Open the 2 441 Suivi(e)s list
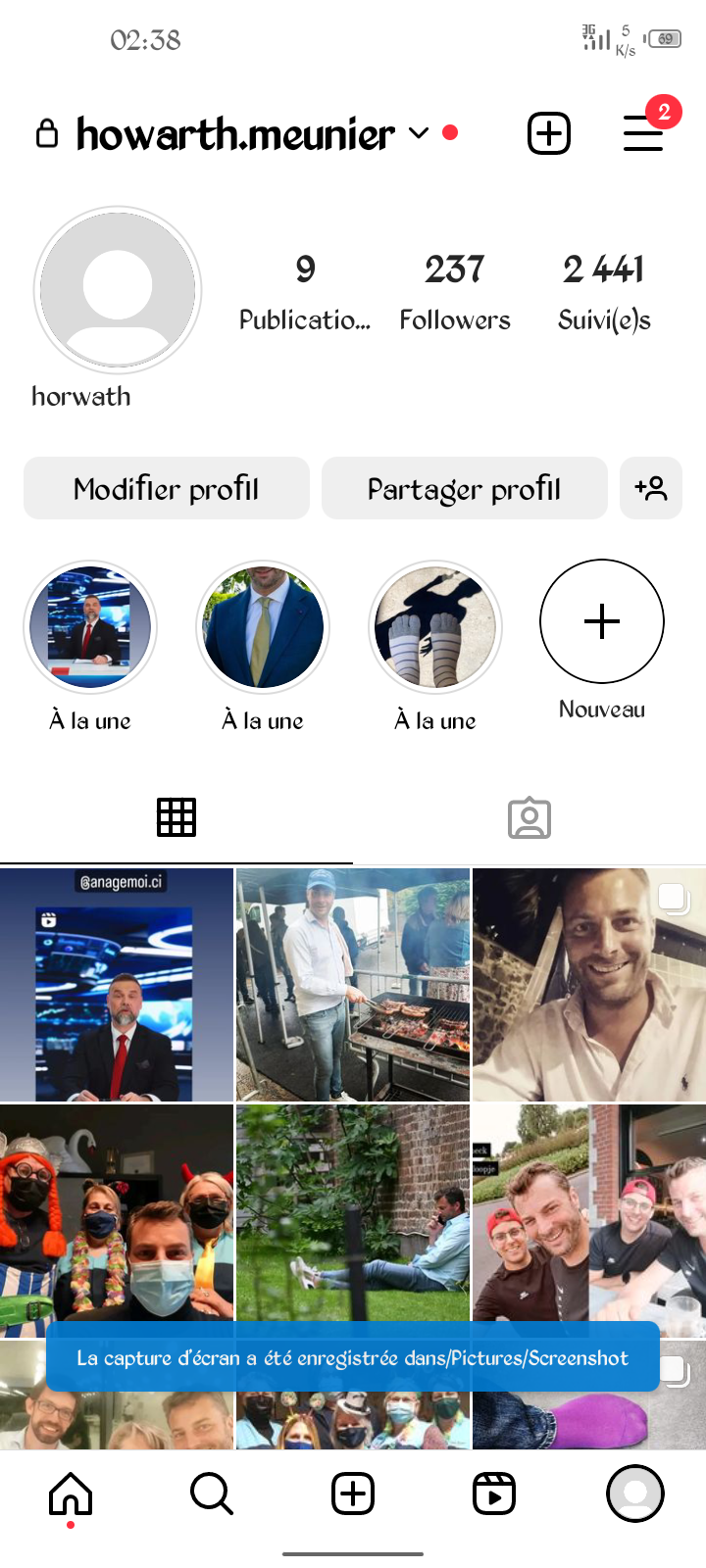 [604, 292]
